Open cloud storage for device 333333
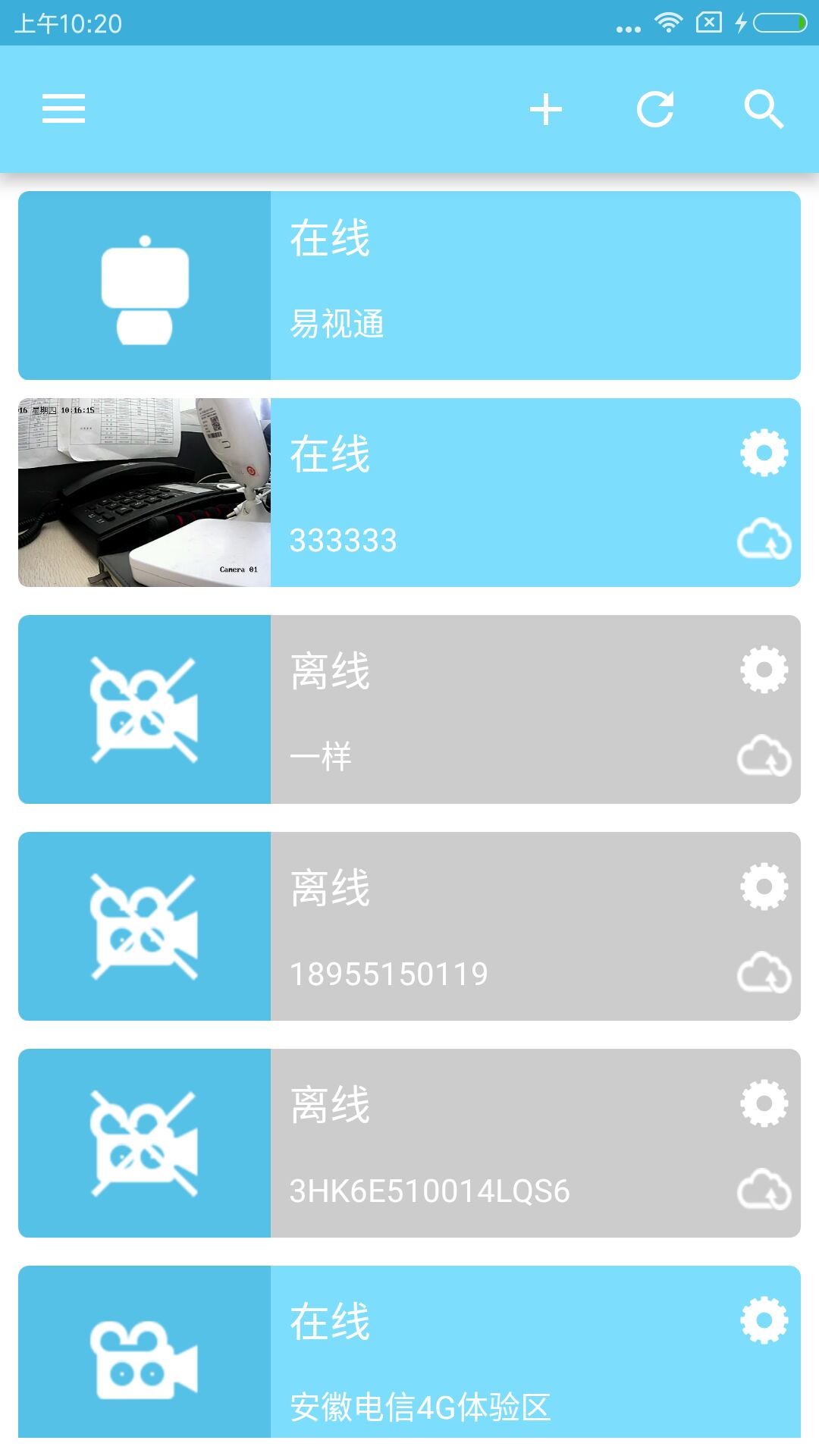This screenshot has width=819, height=1456. 764,539
